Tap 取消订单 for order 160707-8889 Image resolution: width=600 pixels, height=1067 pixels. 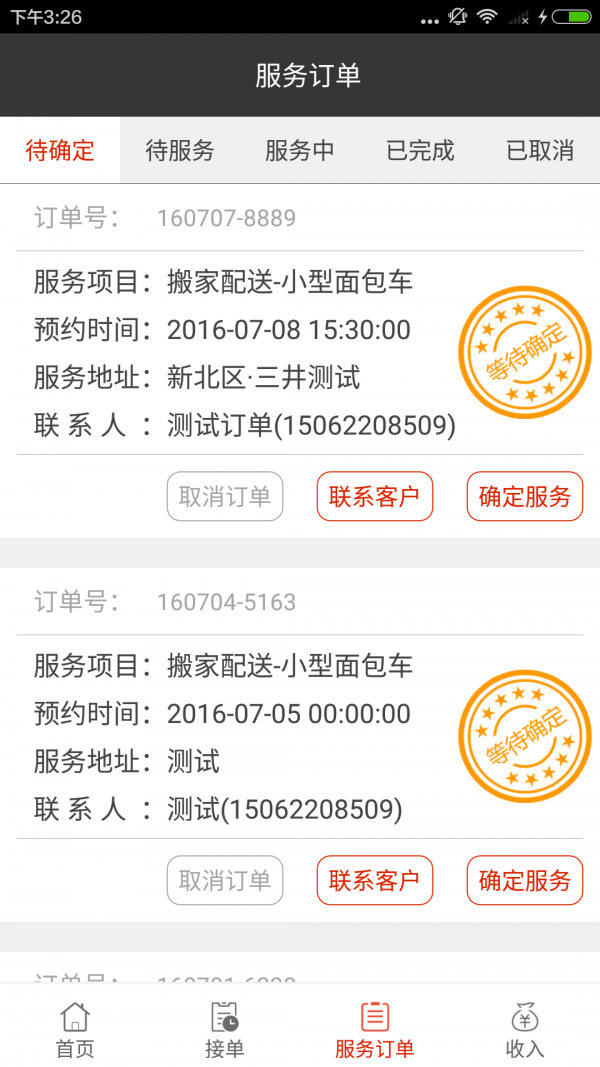click(x=225, y=497)
